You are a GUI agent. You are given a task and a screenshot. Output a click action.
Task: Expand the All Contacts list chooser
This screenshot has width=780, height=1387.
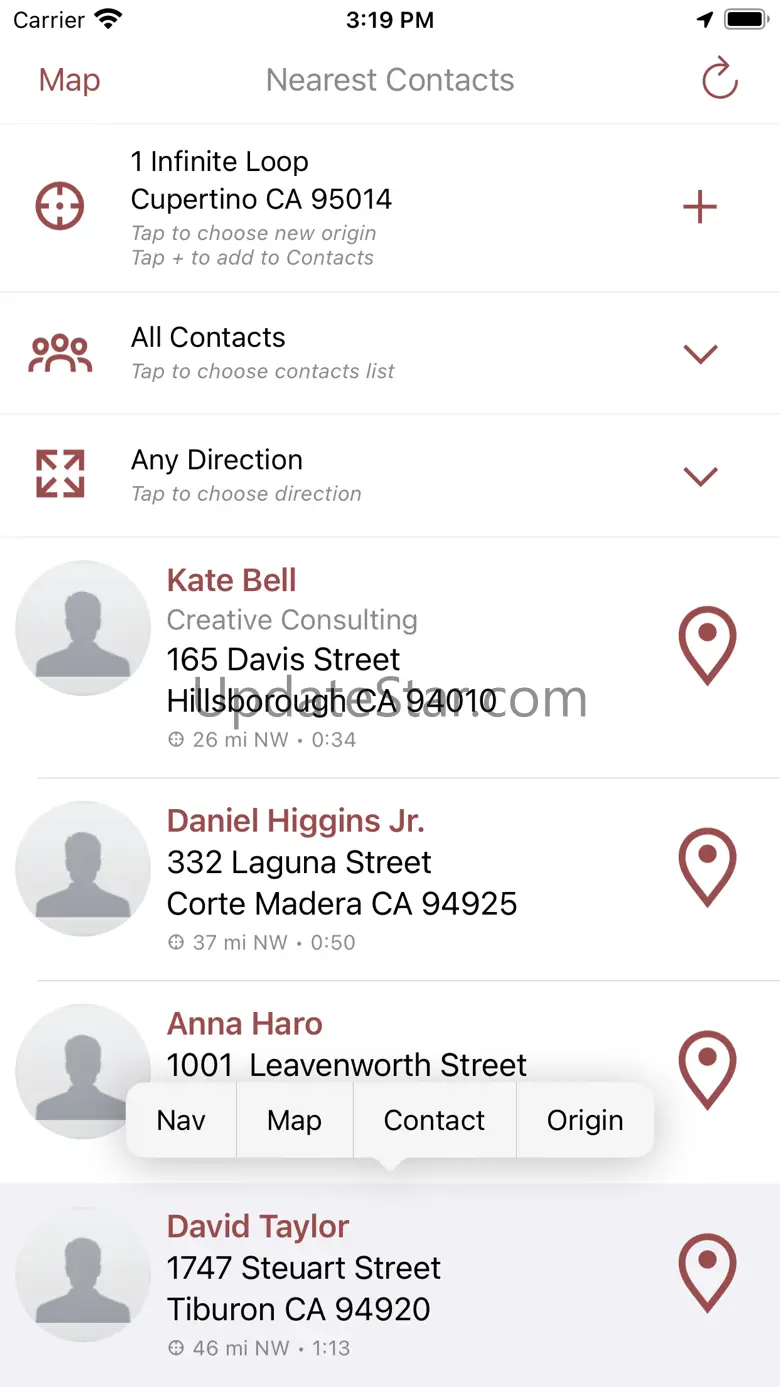point(699,353)
